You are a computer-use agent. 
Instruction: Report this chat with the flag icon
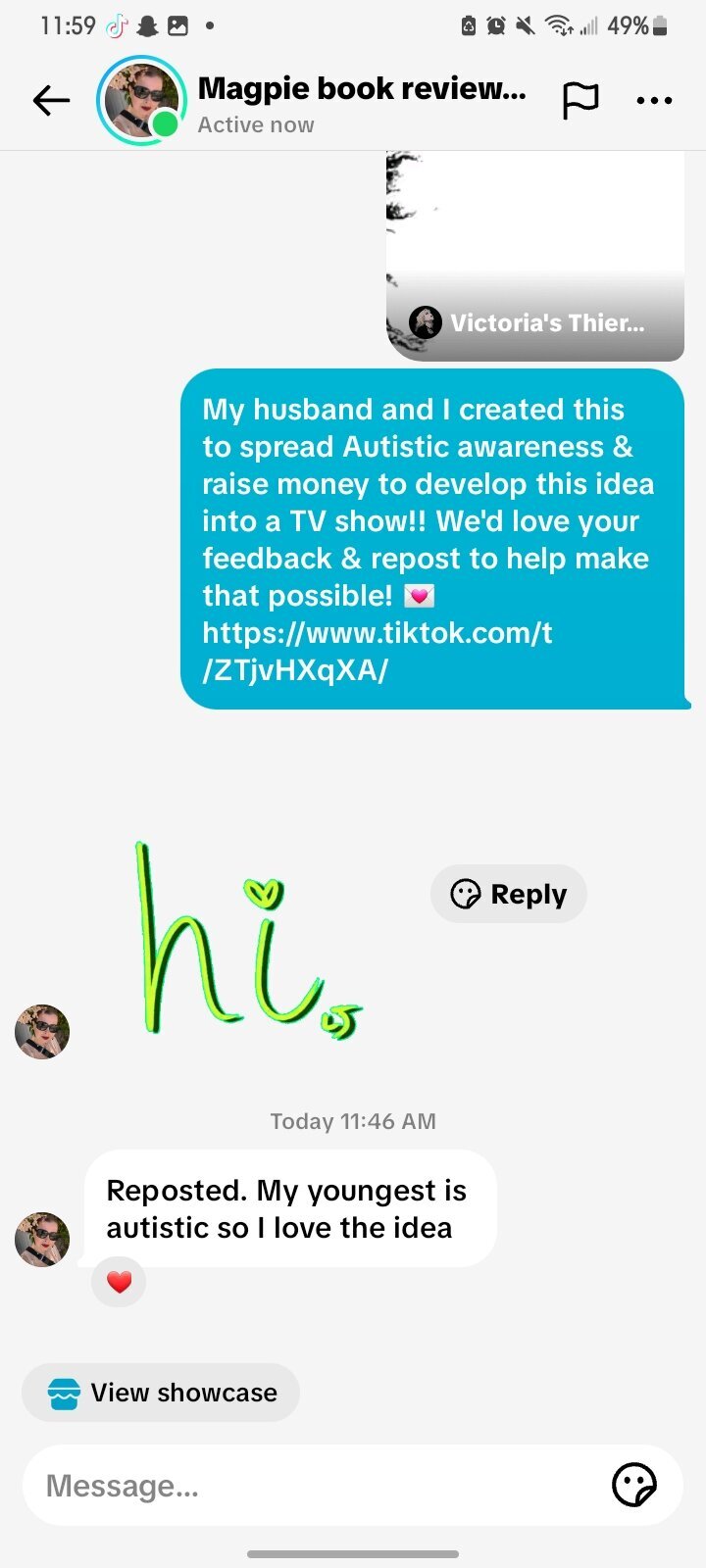point(580,100)
